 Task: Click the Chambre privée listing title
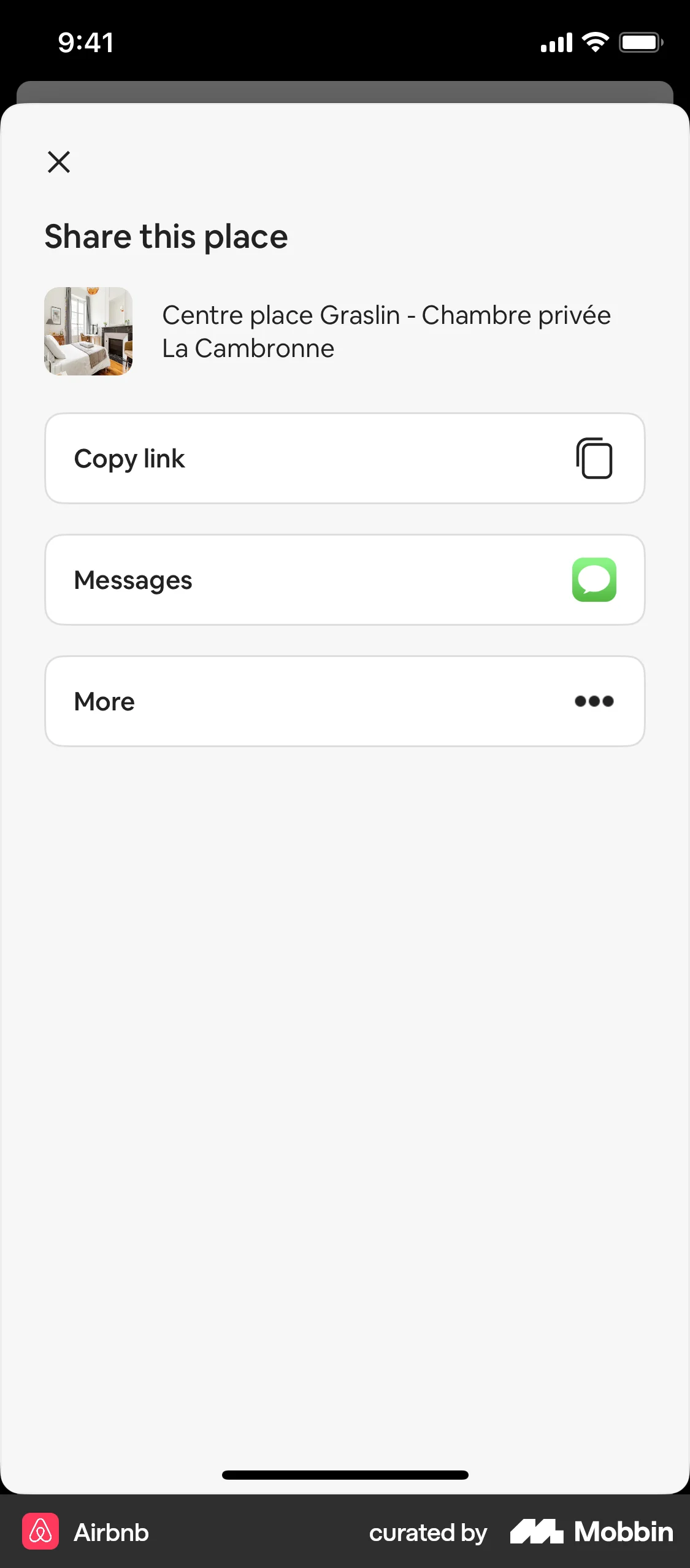(x=386, y=331)
